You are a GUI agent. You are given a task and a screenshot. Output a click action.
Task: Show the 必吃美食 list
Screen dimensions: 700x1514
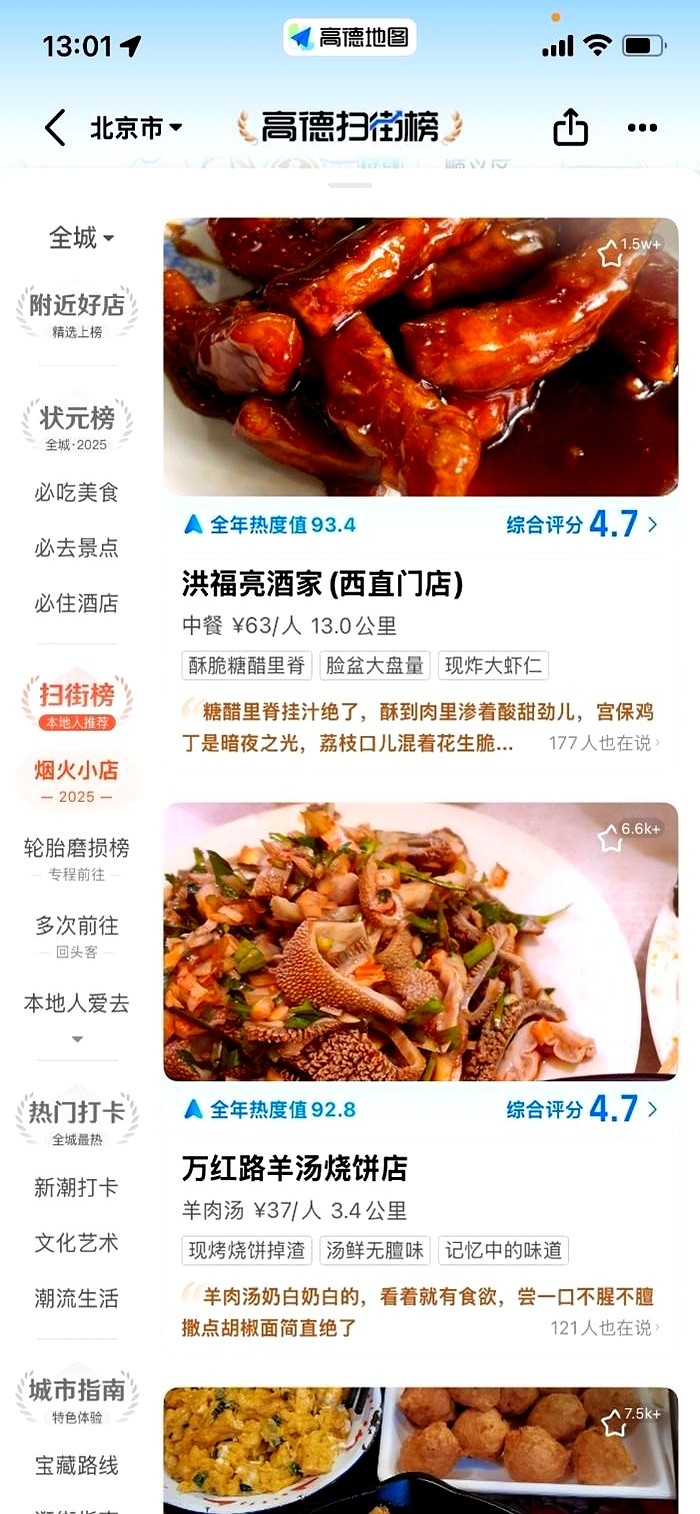(x=77, y=492)
